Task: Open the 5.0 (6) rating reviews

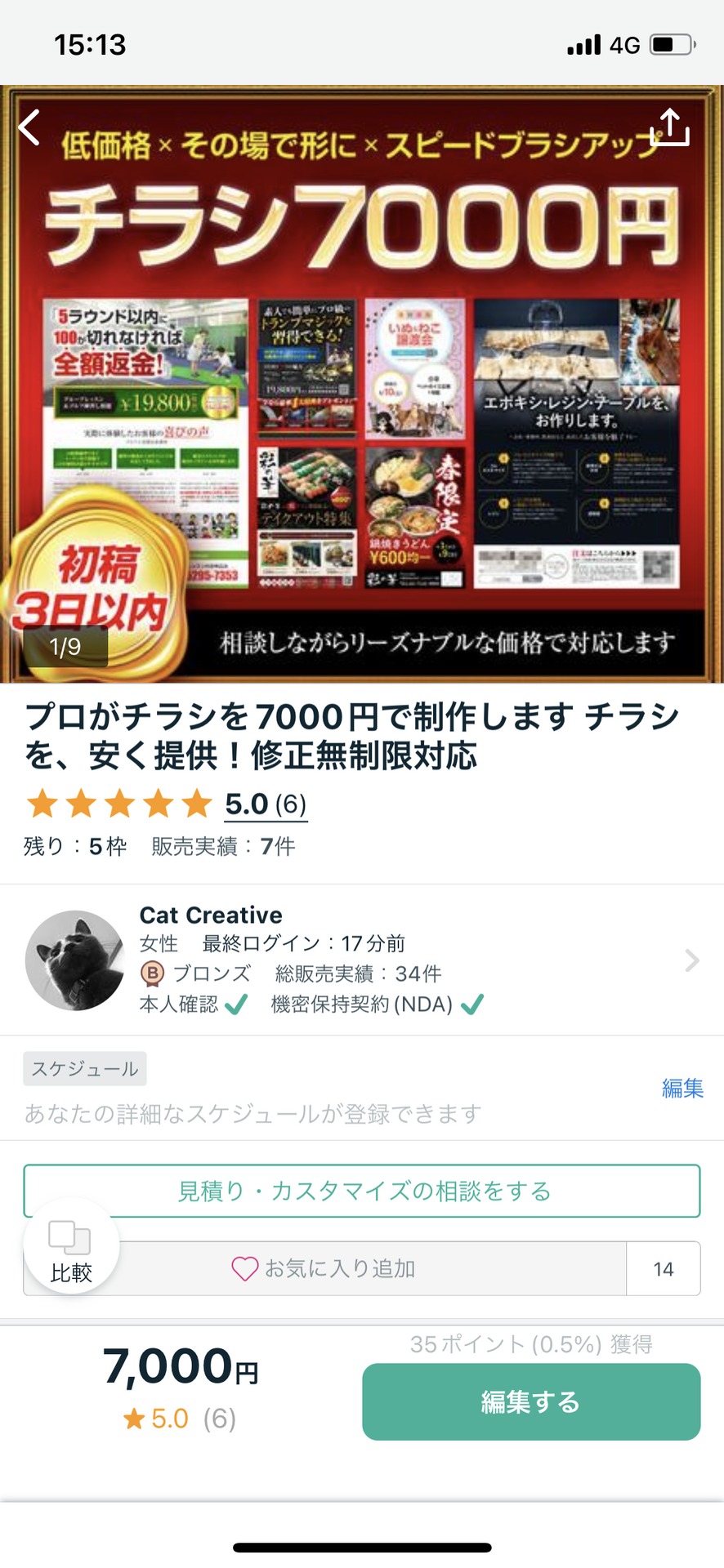Action: pos(266,804)
